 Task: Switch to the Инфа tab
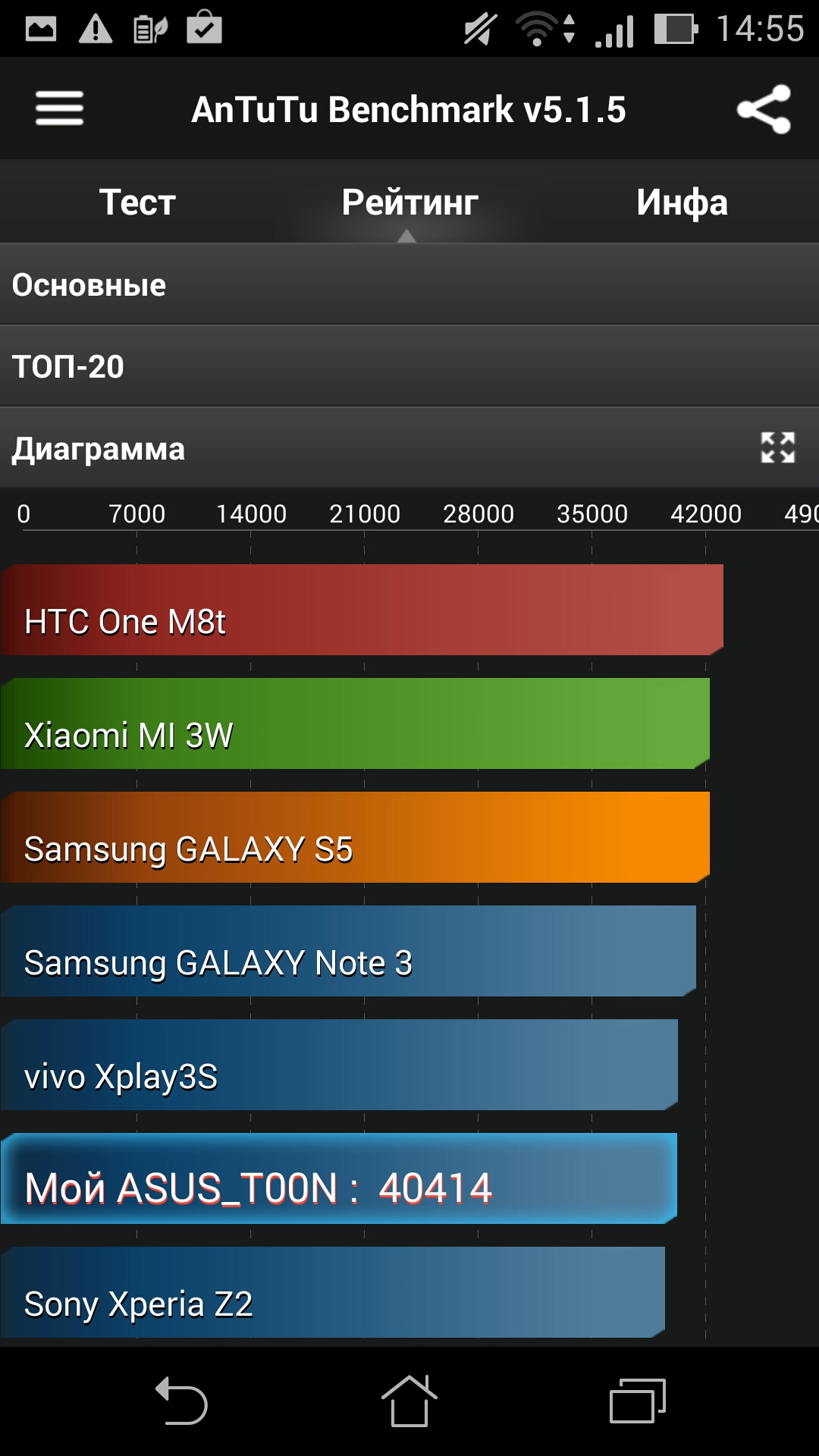pos(682,202)
